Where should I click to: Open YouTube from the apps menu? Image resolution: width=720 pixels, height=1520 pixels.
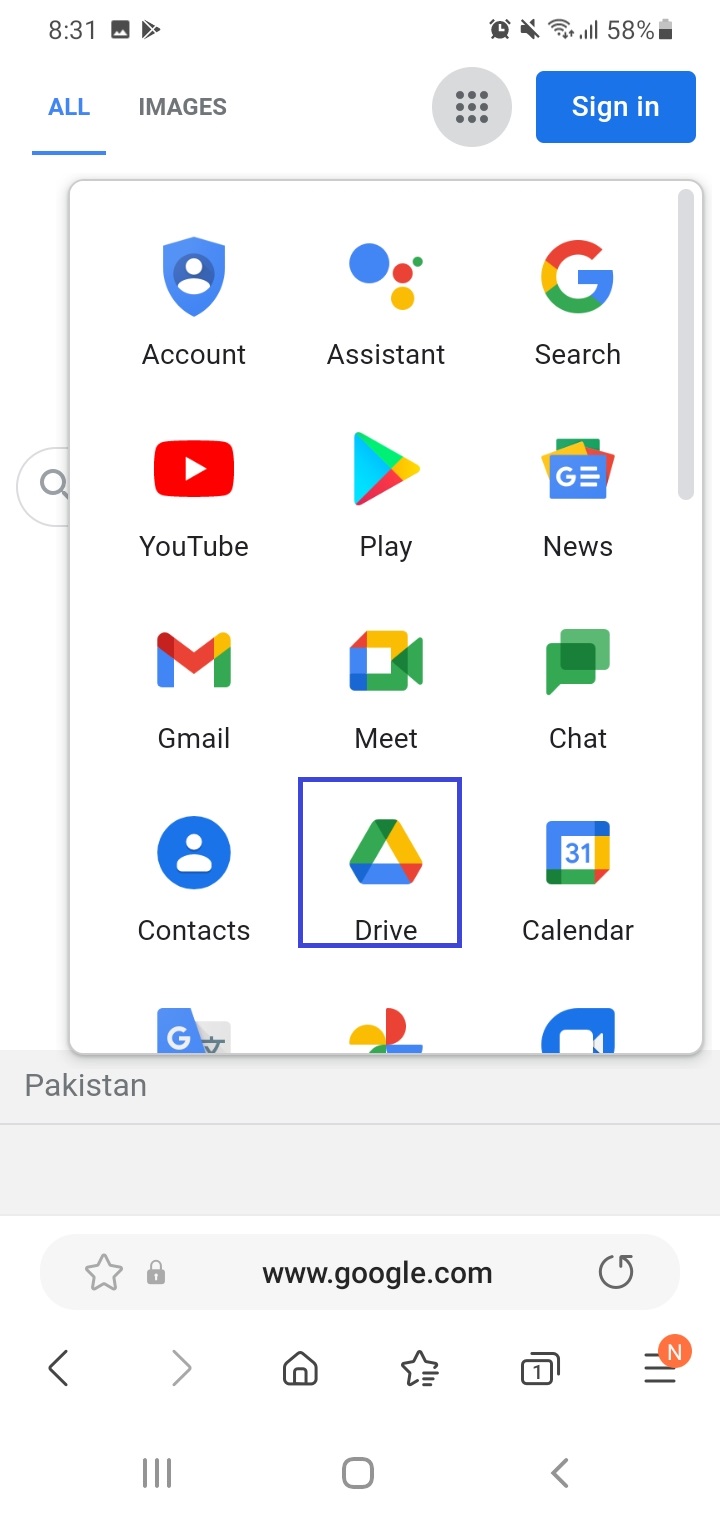coord(194,492)
